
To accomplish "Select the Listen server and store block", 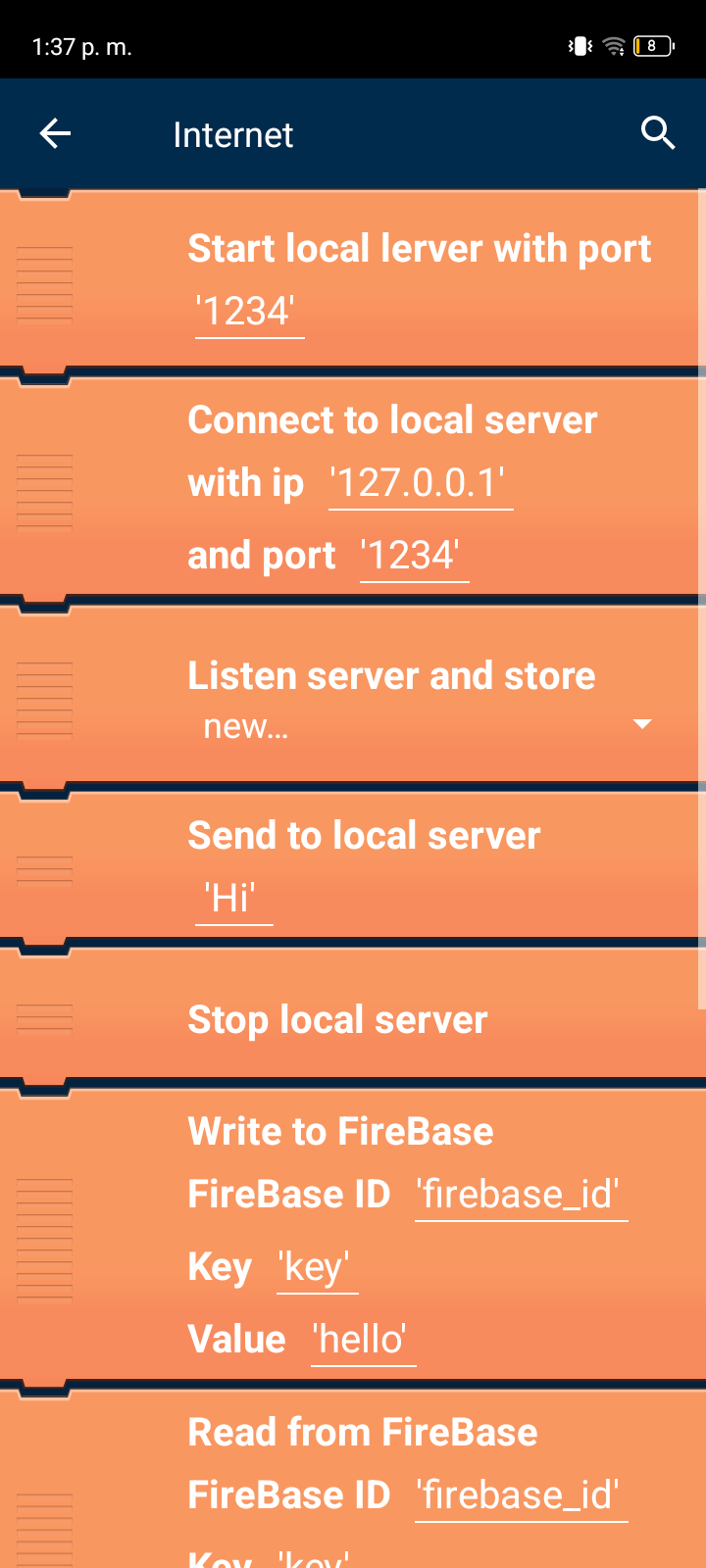I will pyautogui.click(x=391, y=676).
